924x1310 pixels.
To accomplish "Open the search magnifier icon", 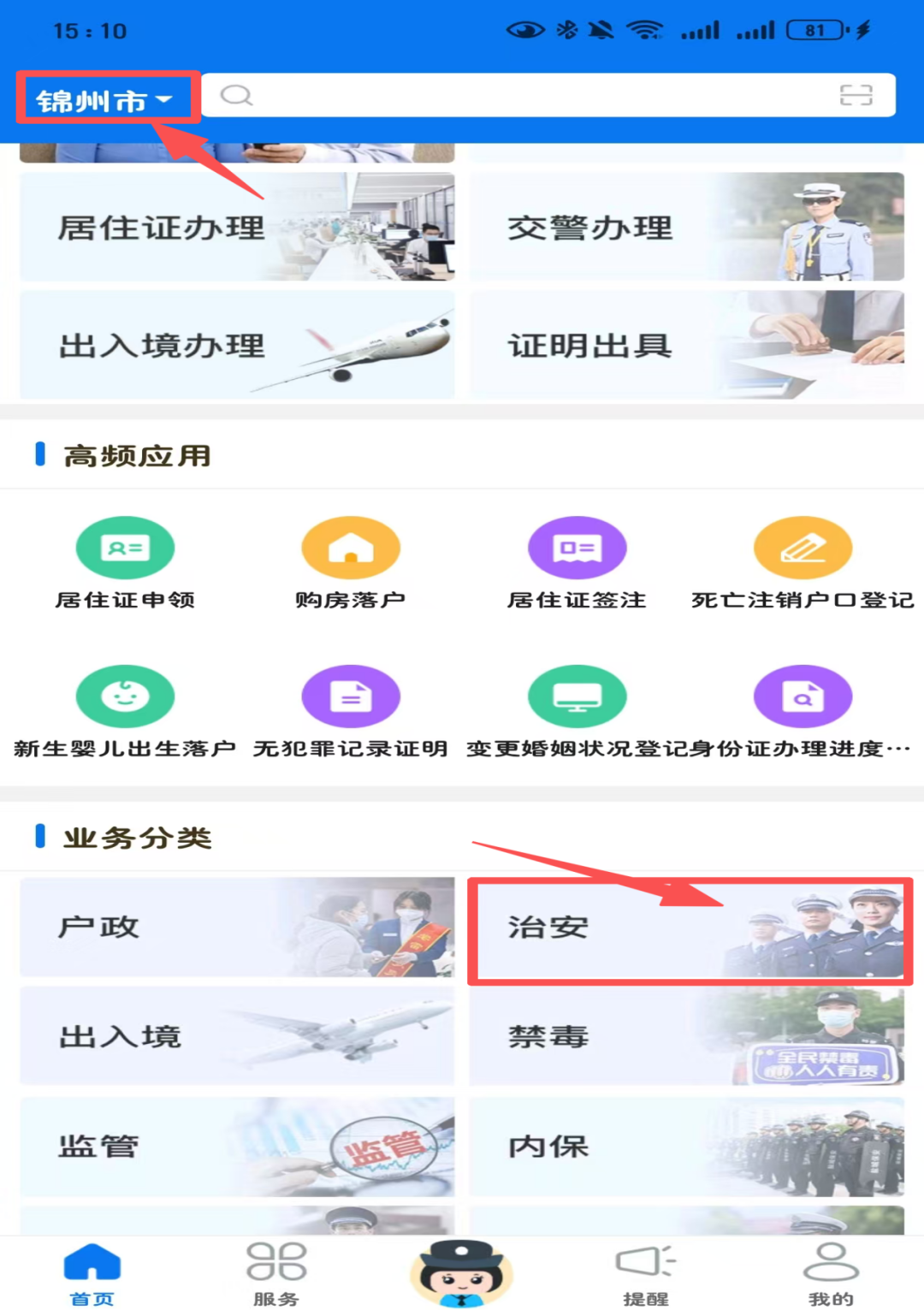I will point(237,95).
